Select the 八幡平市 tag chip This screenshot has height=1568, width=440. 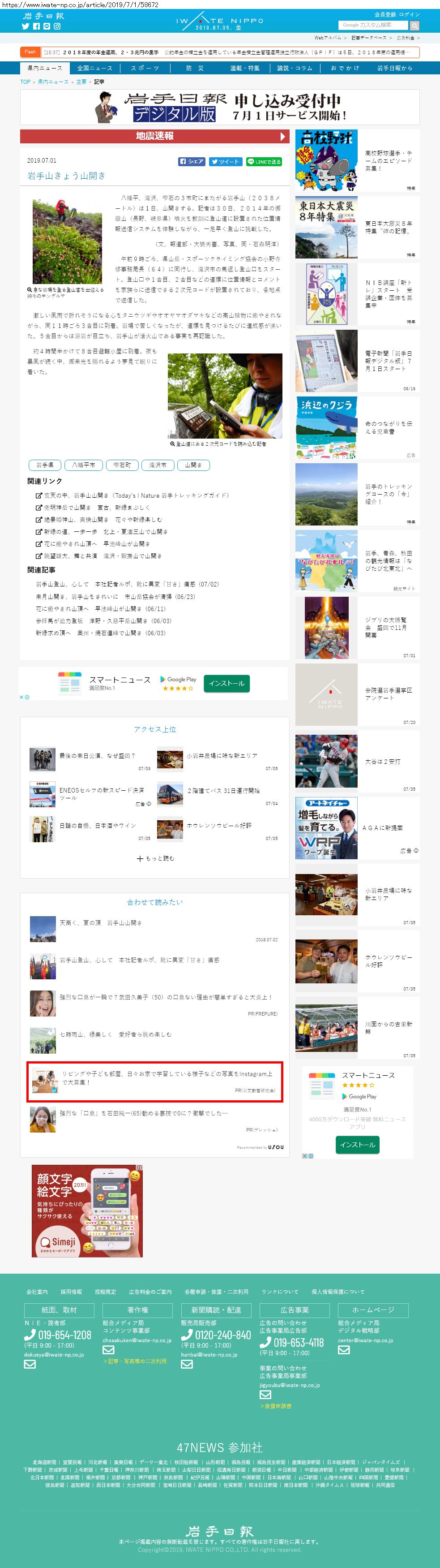[x=83, y=465]
